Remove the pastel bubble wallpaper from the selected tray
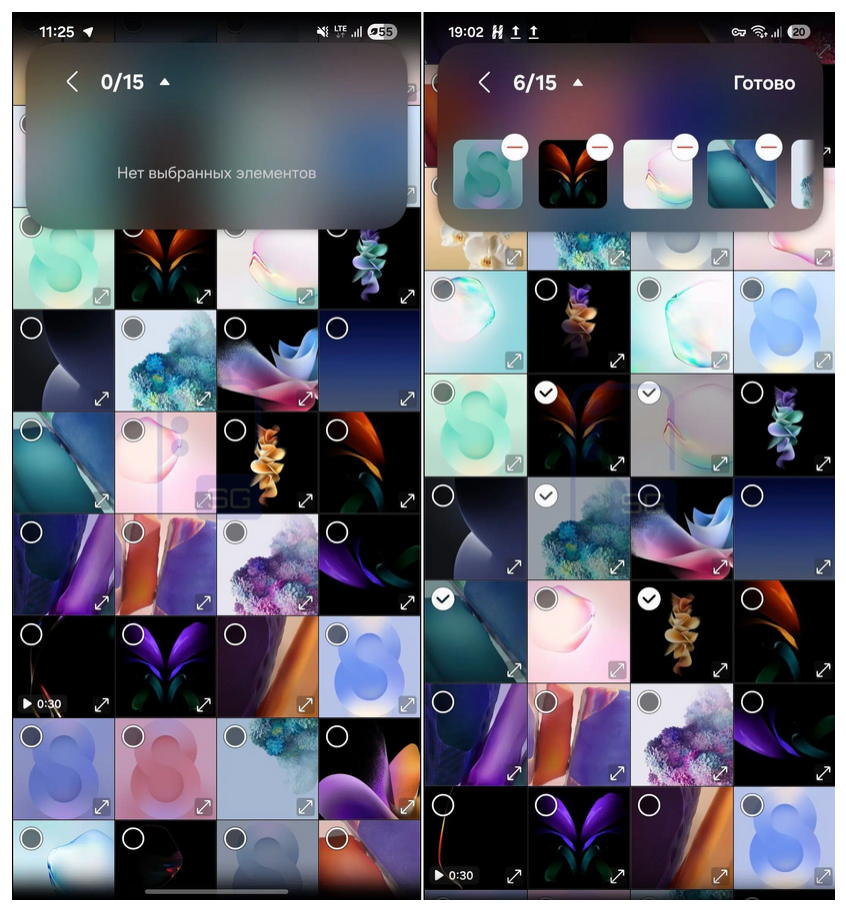This screenshot has width=846, height=906. click(685, 147)
